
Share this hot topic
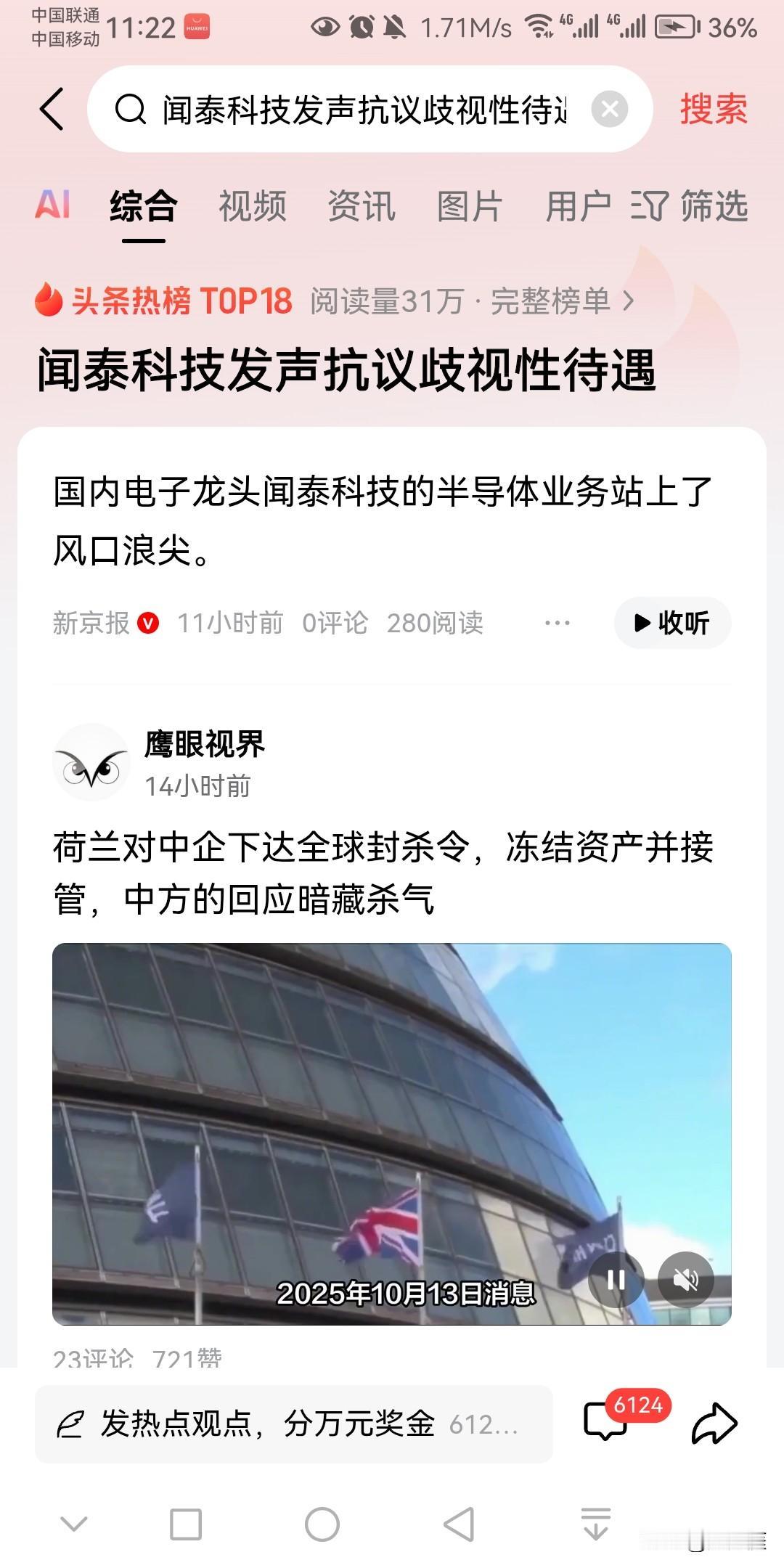715,1424
